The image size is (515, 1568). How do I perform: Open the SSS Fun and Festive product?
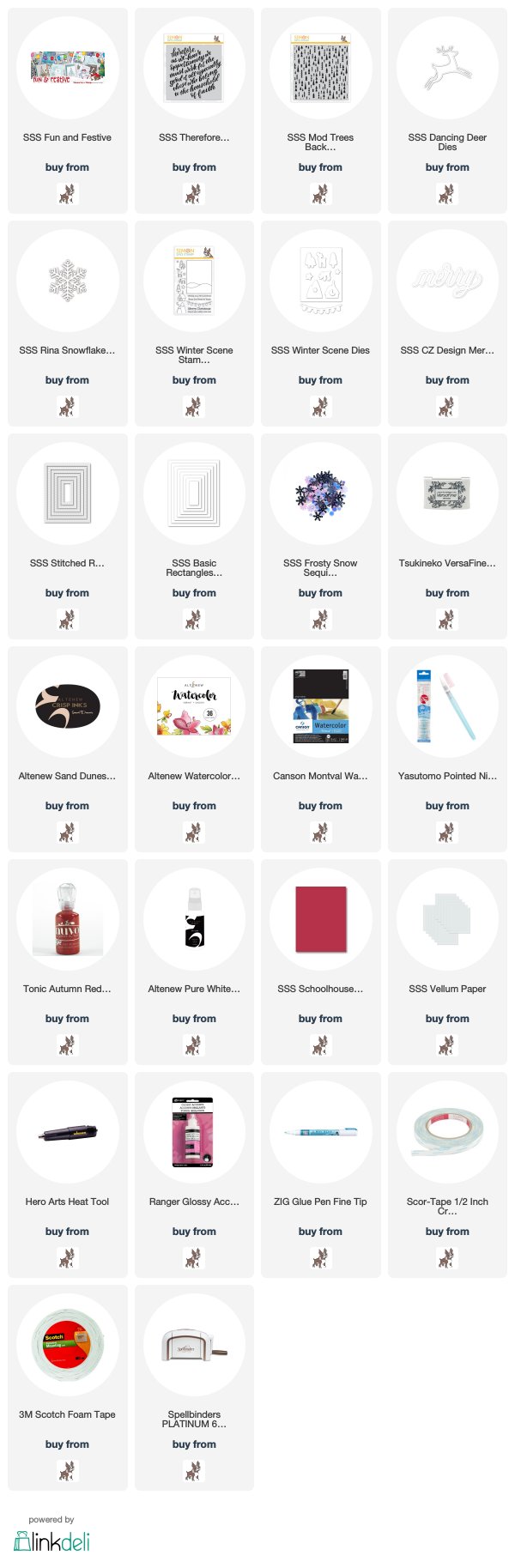pos(67,69)
